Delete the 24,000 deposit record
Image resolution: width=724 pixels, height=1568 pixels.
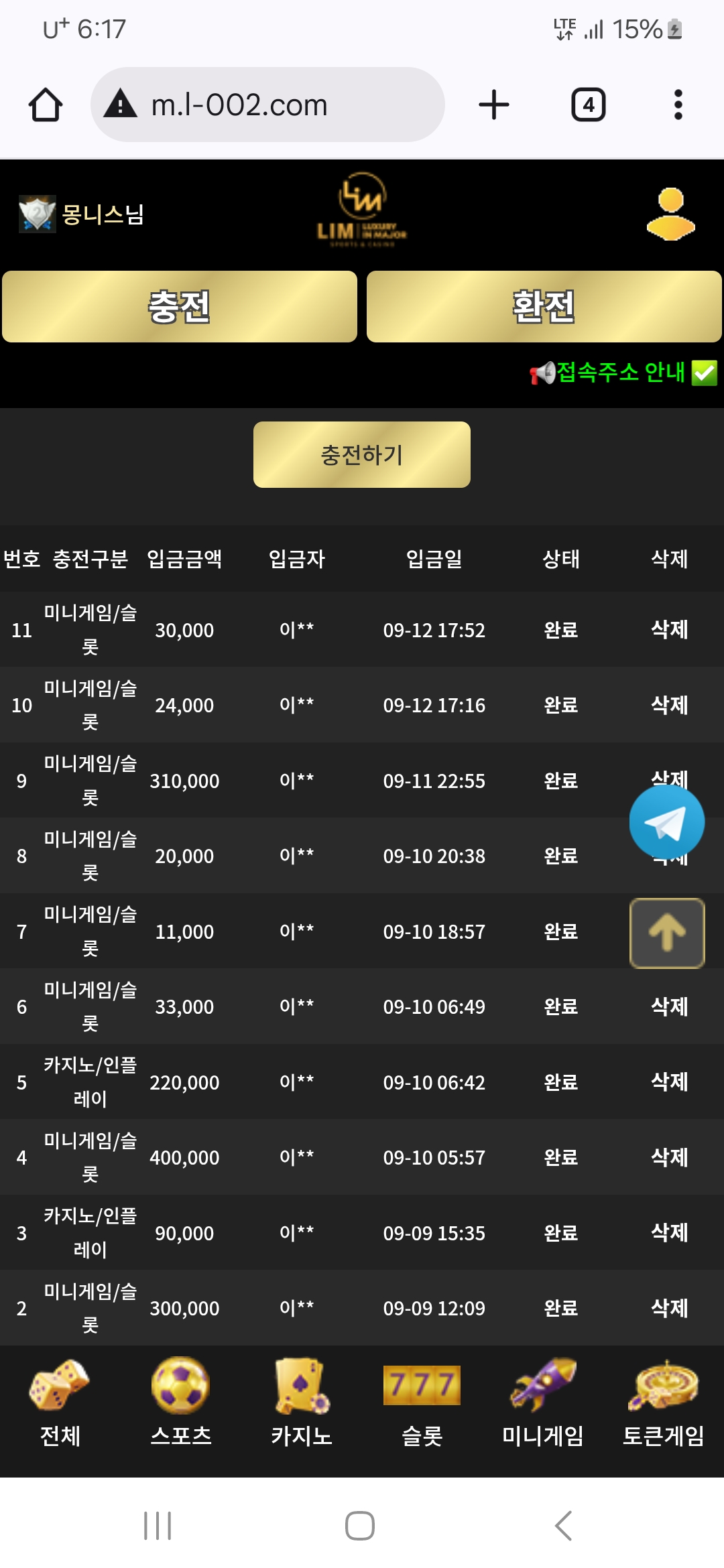point(669,705)
